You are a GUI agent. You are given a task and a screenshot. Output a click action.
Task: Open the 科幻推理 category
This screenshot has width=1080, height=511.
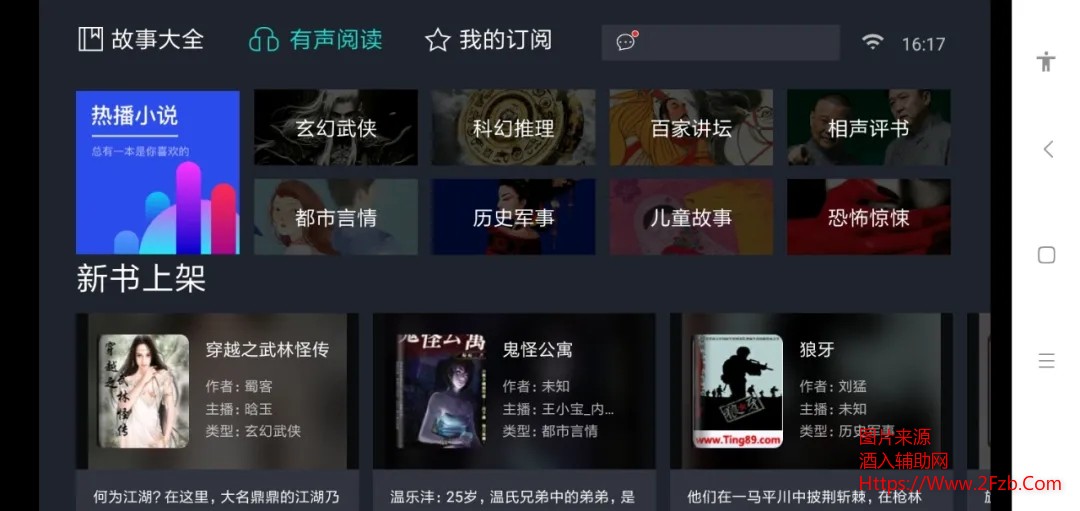point(513,128)
